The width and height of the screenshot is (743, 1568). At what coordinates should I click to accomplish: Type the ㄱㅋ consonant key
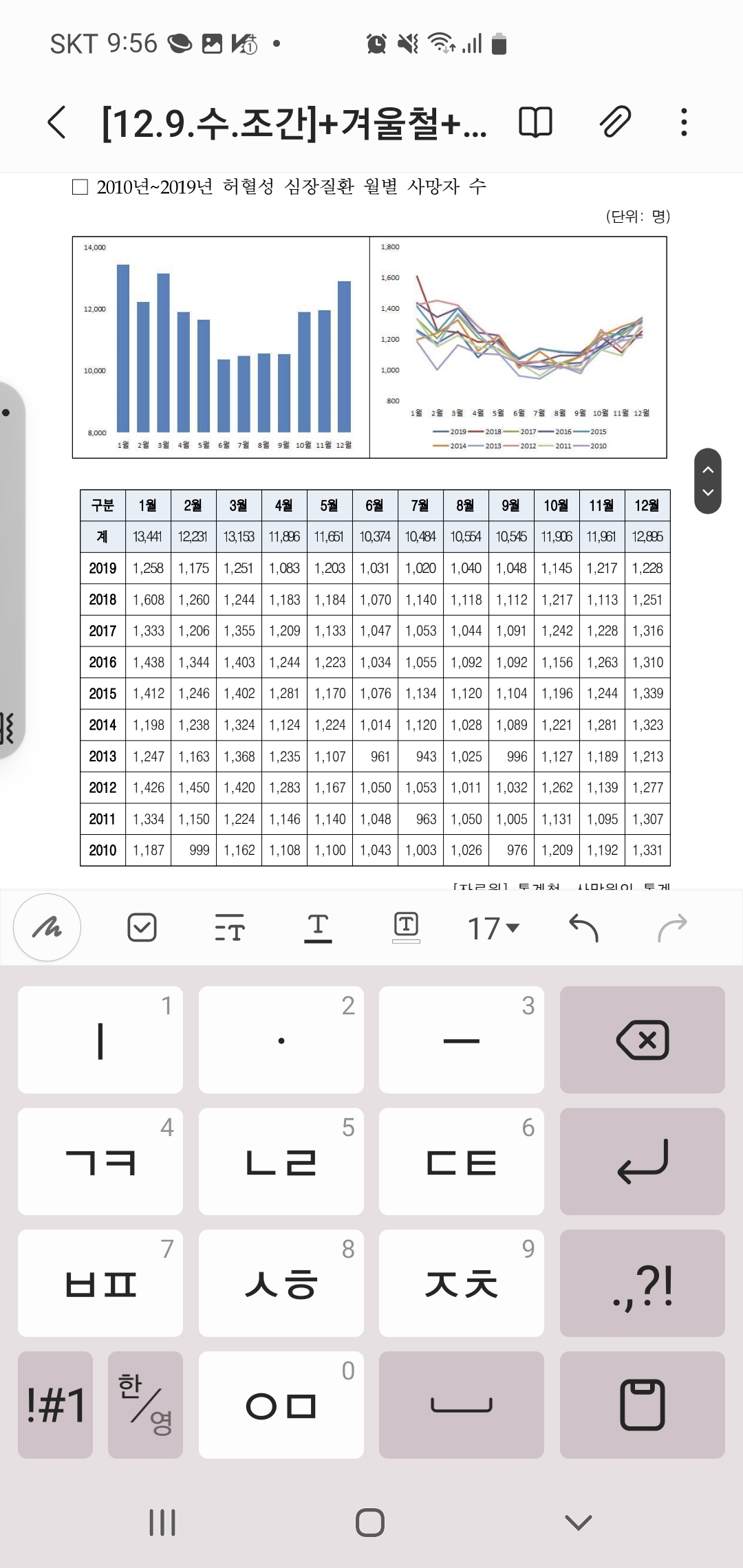click(x=100, y=1162)
